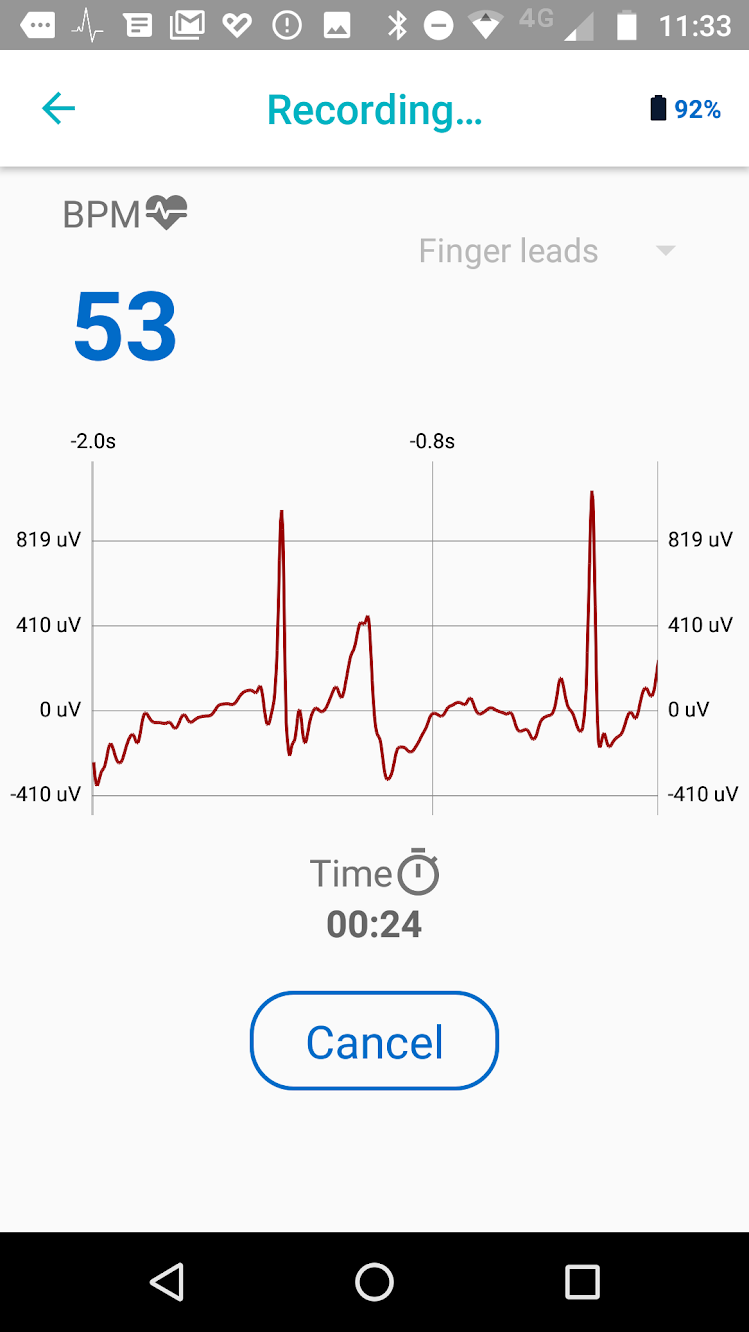The height and width of the screenshot is (1332, 749).
Task: Open the Finger leads dropdown
Action: tap(546, 251)
